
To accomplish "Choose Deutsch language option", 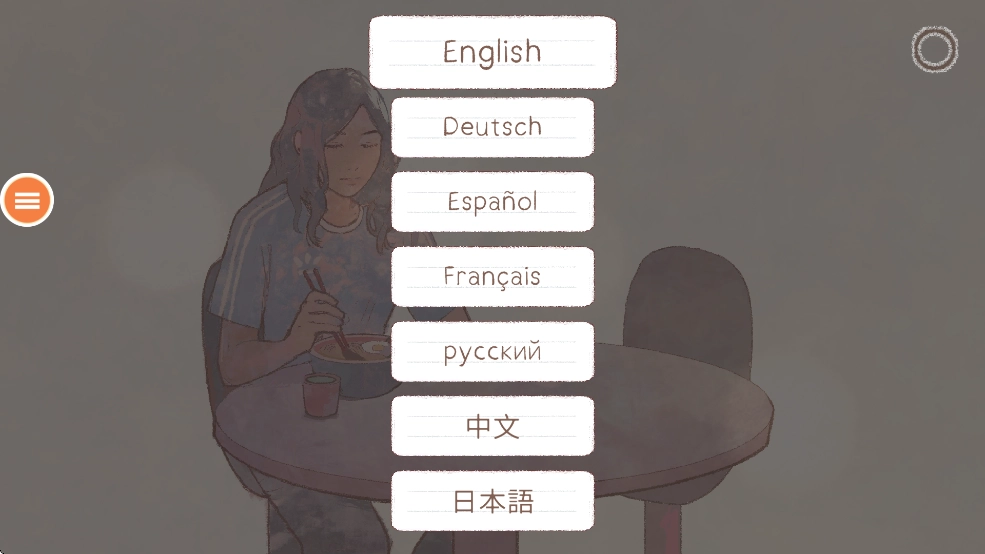I will pyautogui.click(x=492, y=127).
